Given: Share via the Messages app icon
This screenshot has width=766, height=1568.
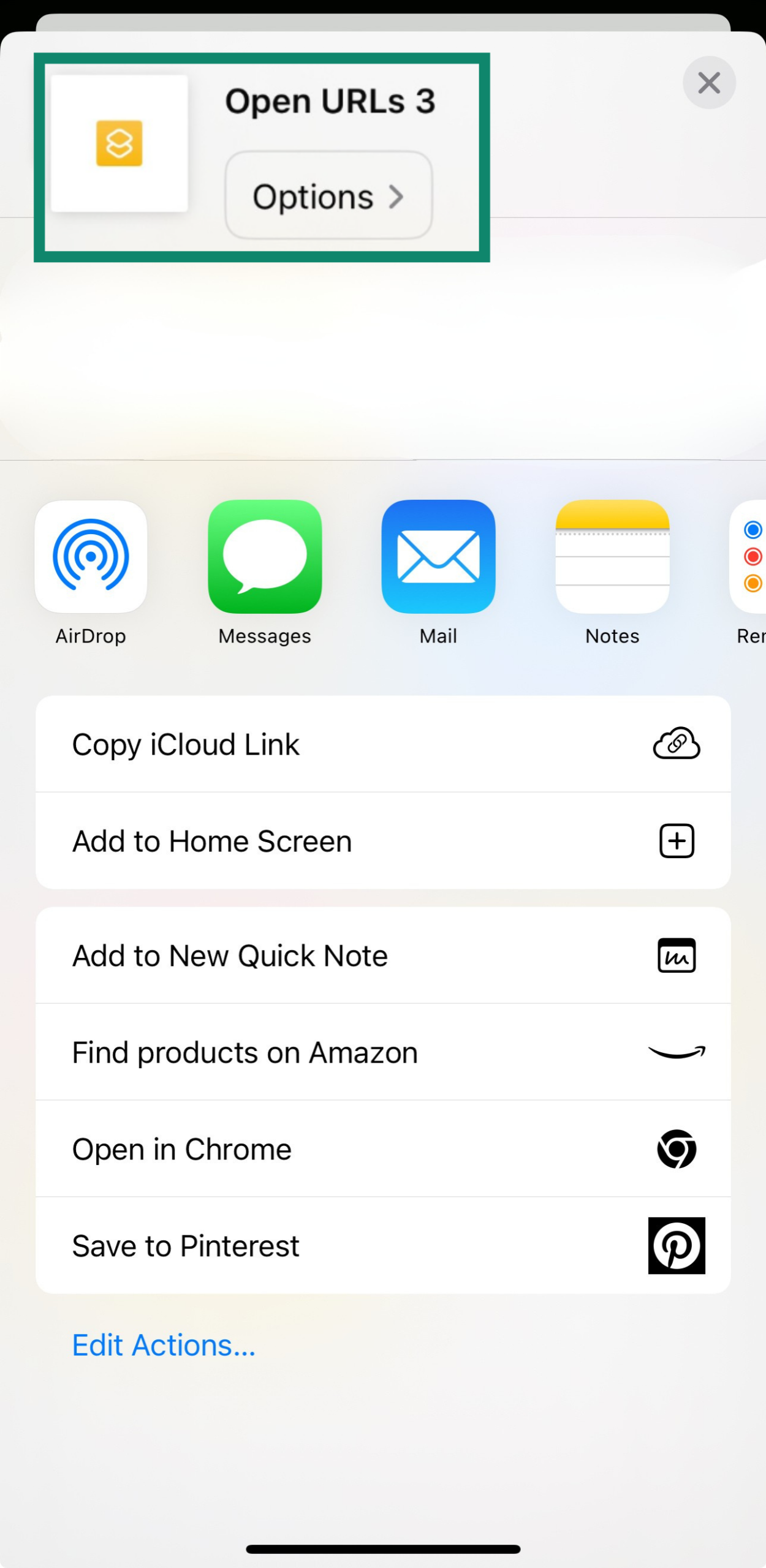Looking at the screenshot, I should [x=264, y=556].
